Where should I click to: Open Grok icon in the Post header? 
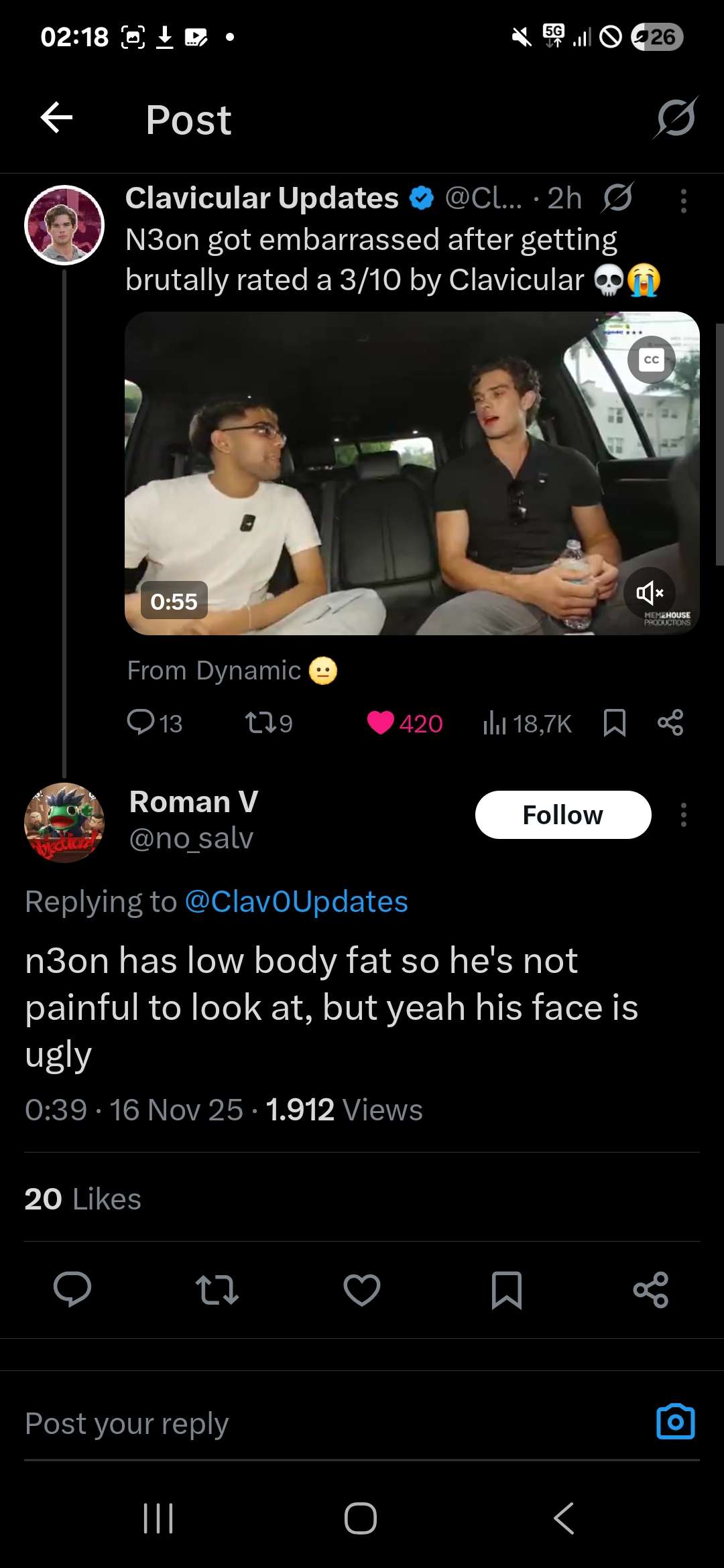point(676,118)
